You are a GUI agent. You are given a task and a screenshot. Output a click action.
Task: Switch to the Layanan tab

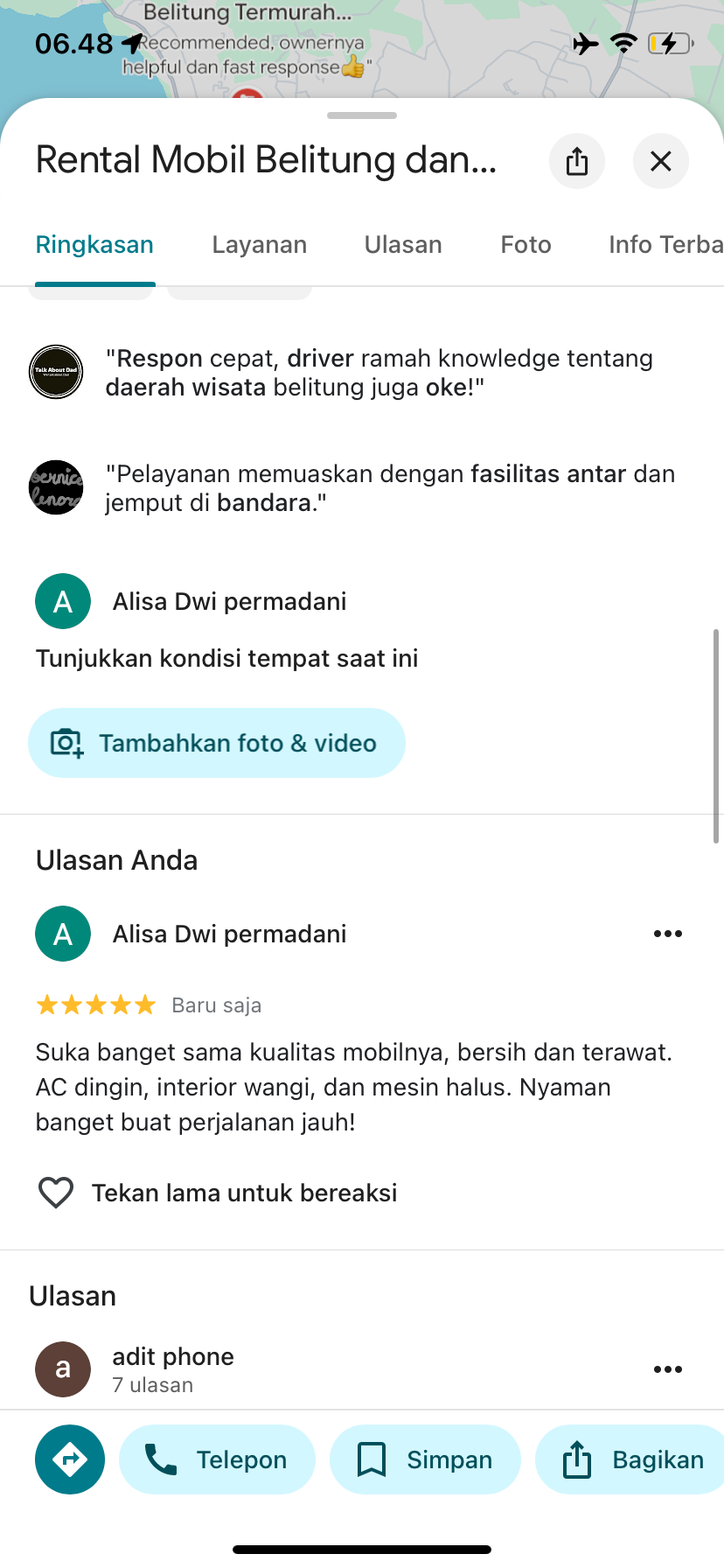pyautogui.click(x=260, y=245)
